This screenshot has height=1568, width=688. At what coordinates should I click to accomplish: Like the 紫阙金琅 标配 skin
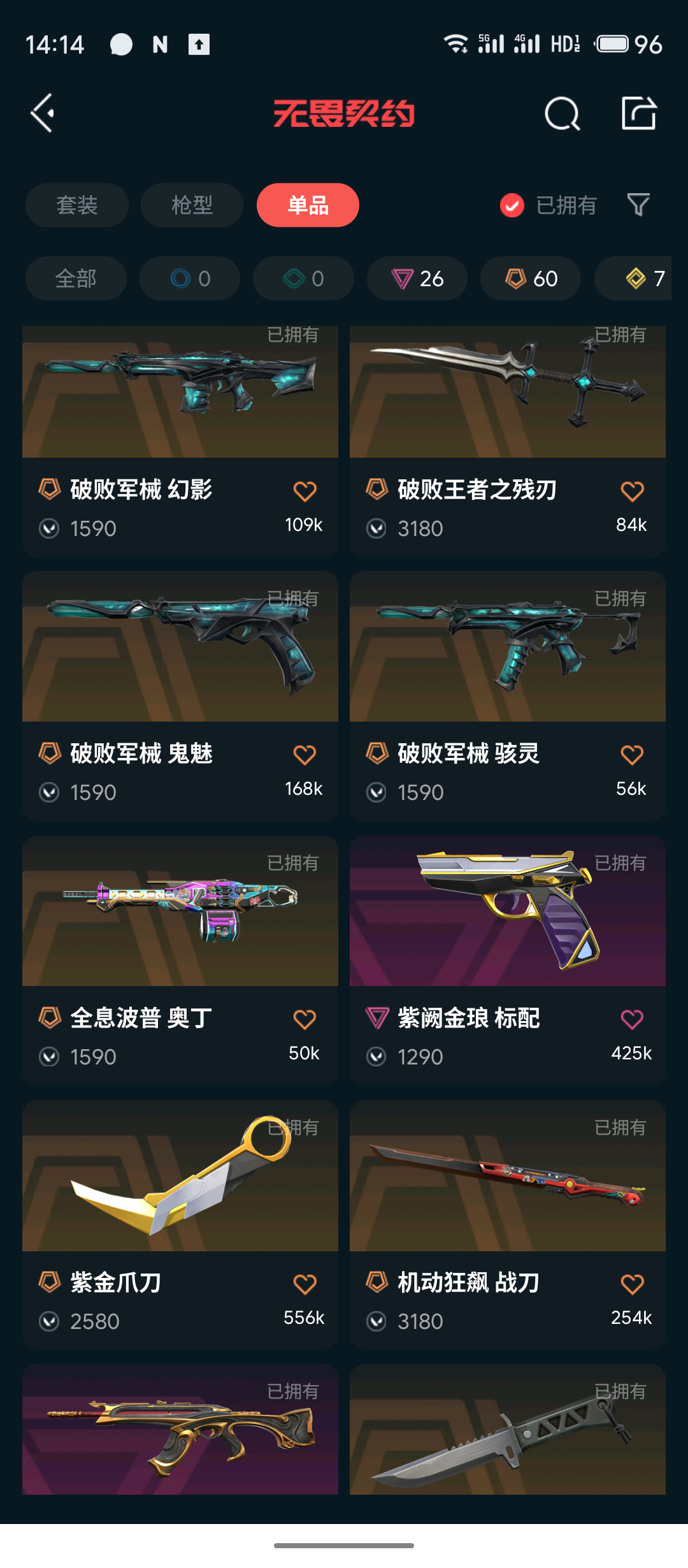(632, 1020)
